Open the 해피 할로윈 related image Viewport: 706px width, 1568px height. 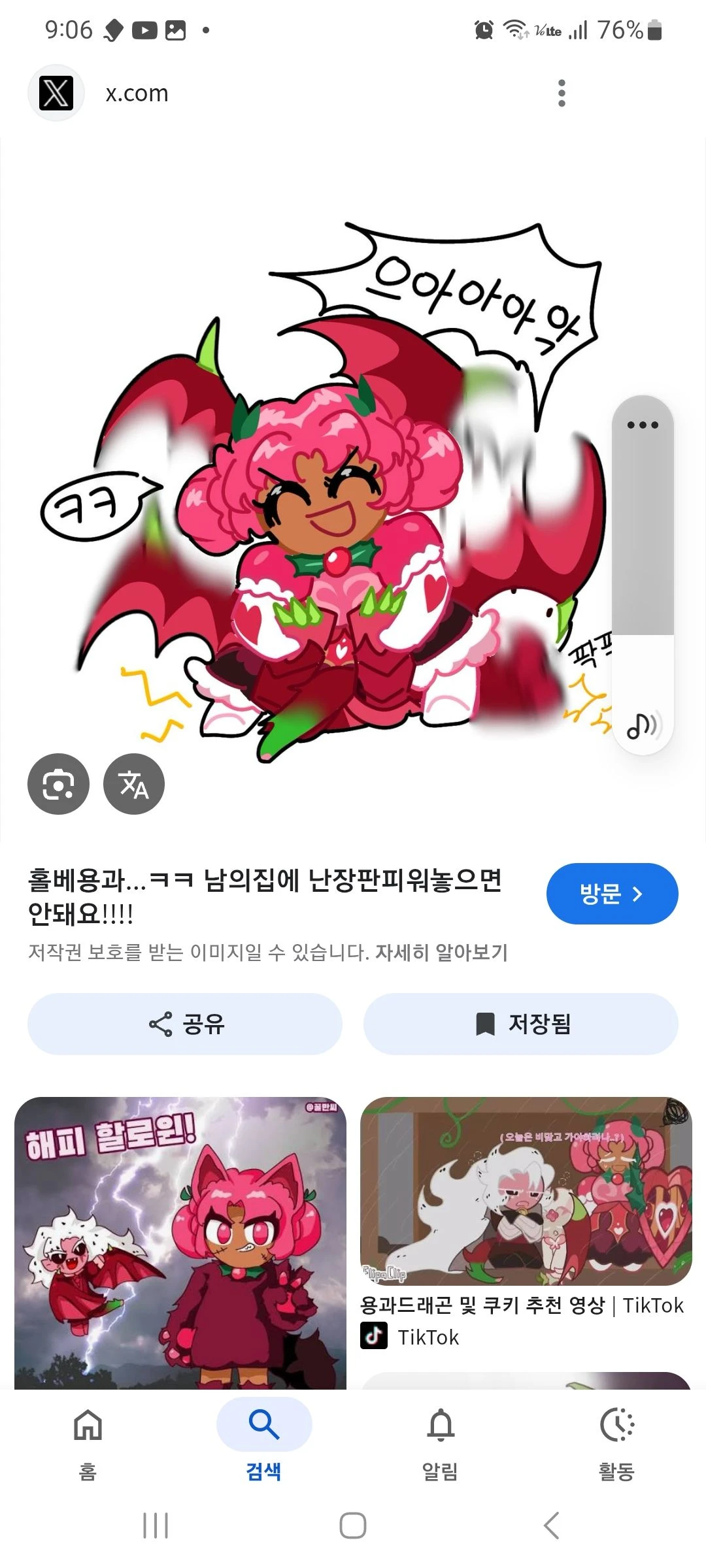(x=180, y=1241)
